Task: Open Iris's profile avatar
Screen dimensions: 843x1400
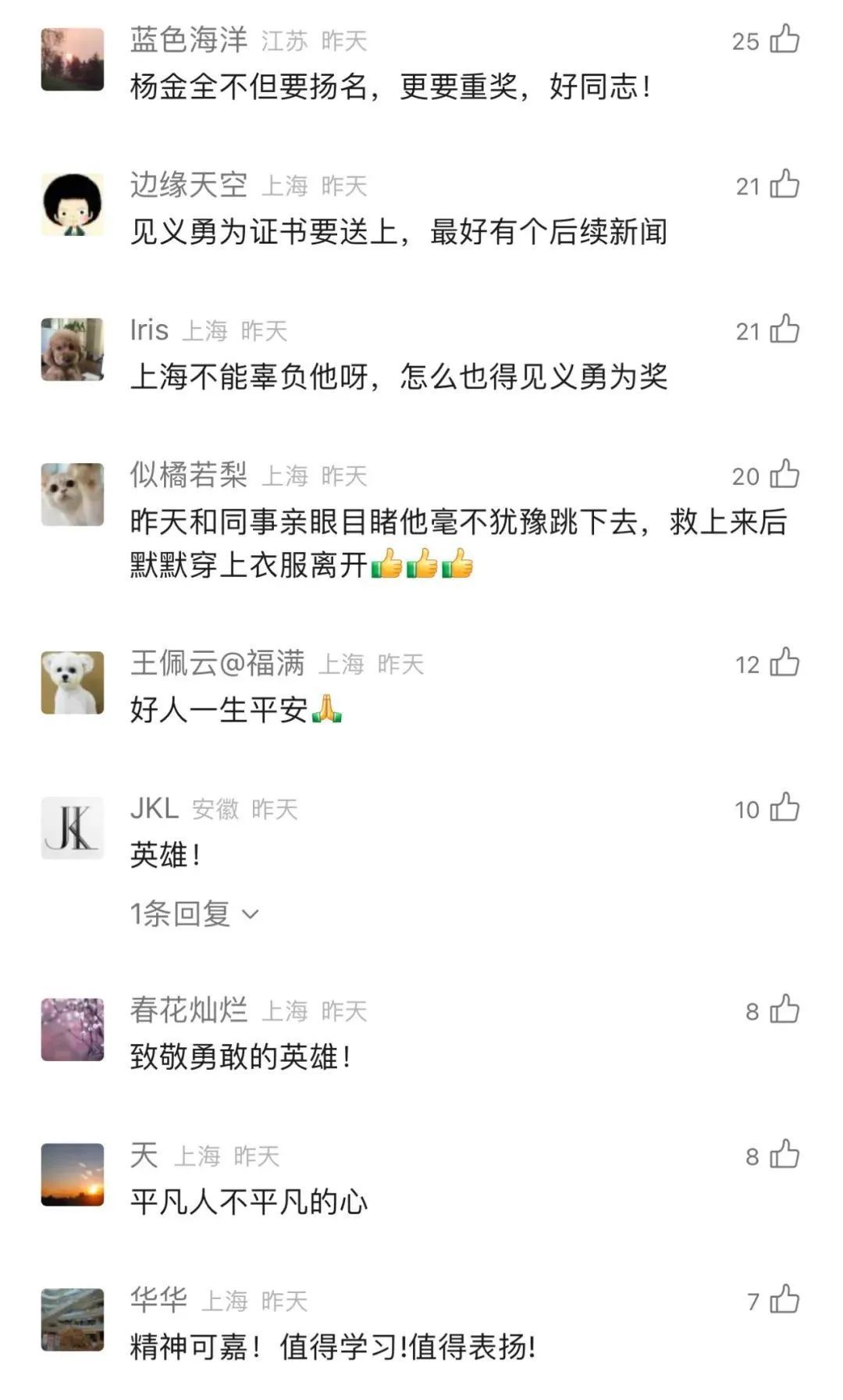Action: (x=73, y=349)
